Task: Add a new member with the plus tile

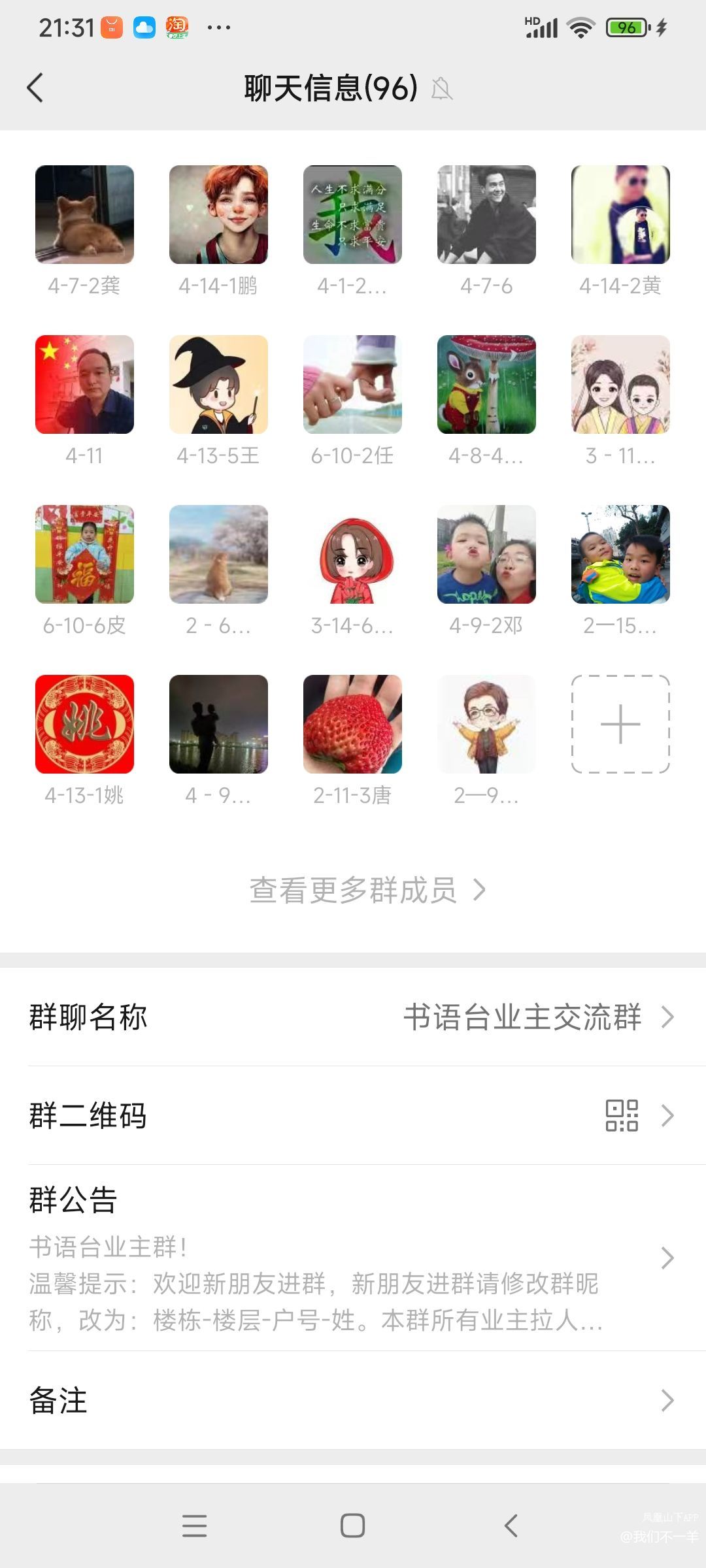Action: (620, 725)
